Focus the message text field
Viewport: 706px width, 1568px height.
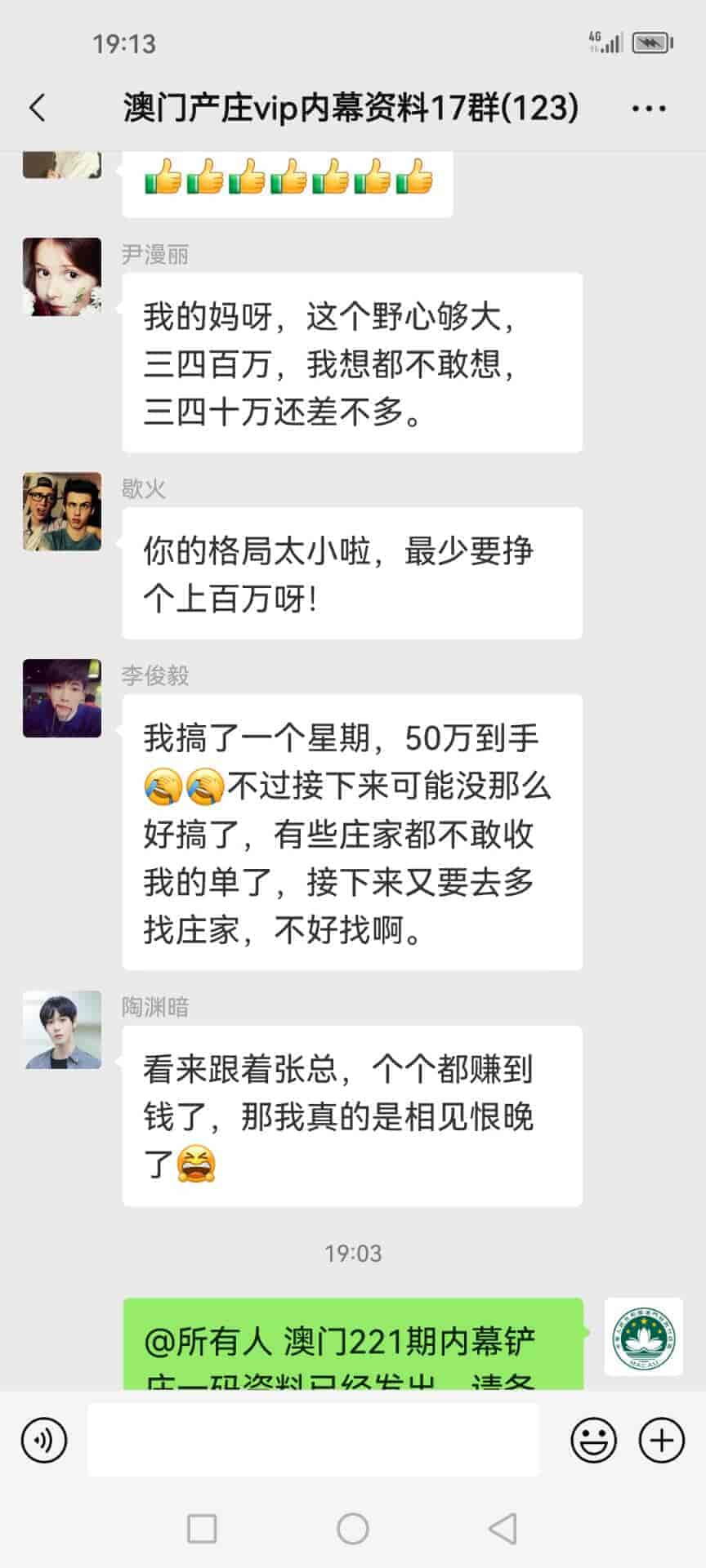(313, 1440)
